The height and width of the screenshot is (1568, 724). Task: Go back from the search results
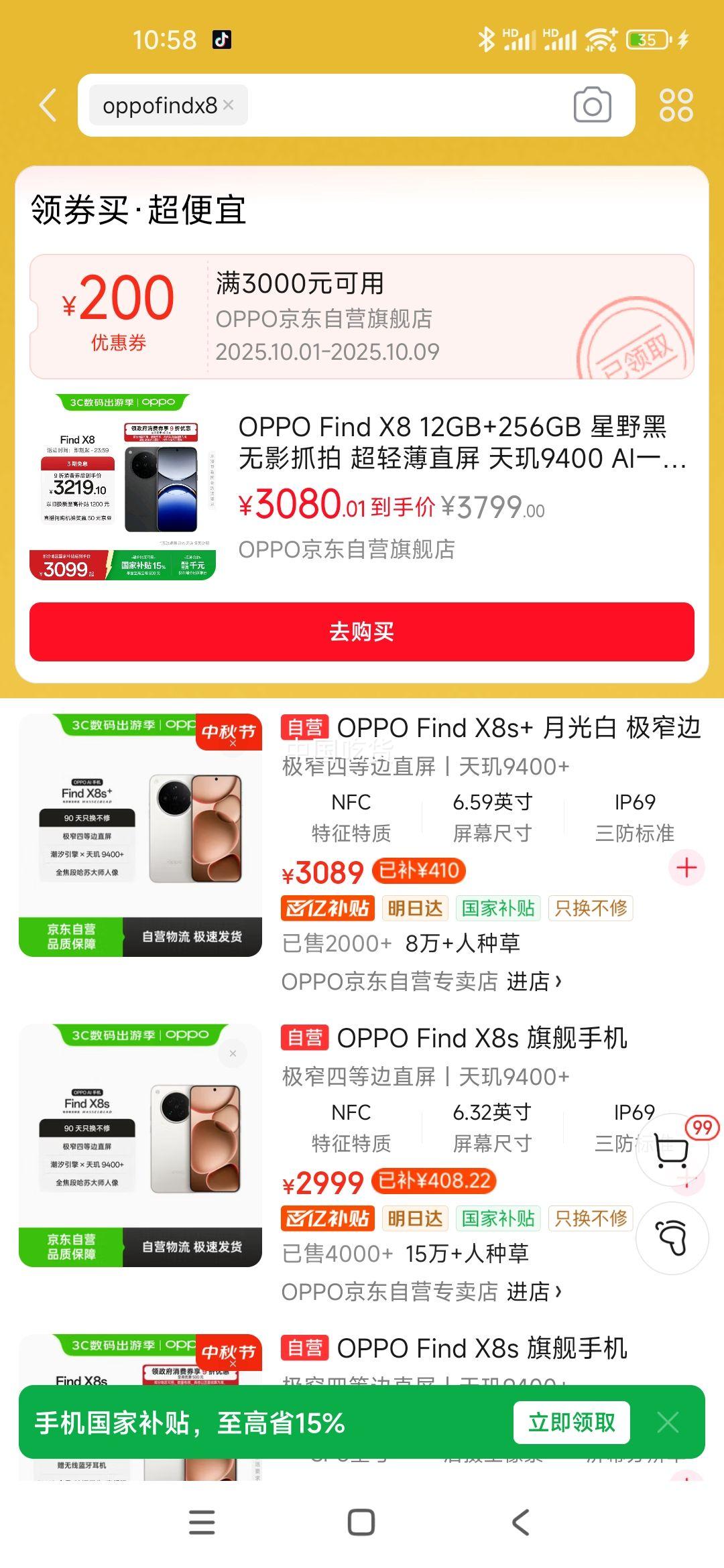pyautogui.click(x=48, y=105)
